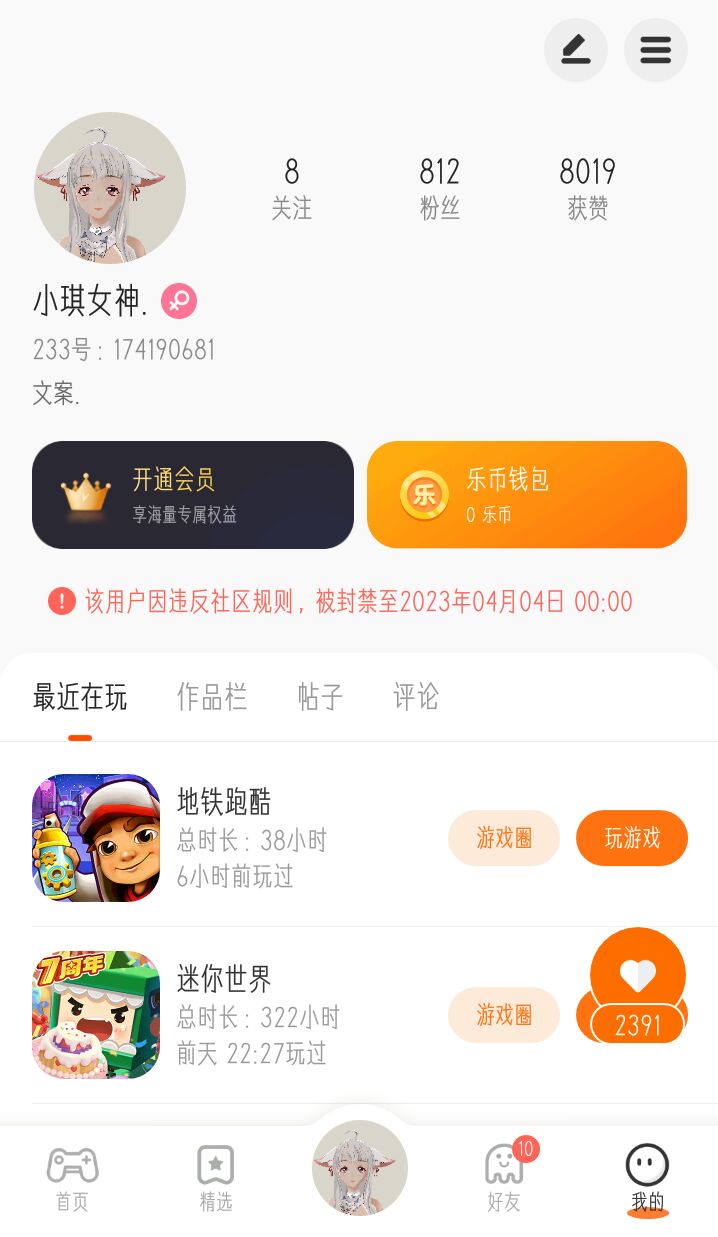Tap 玩游戏 for 地铁跑酷

point(632,838)
